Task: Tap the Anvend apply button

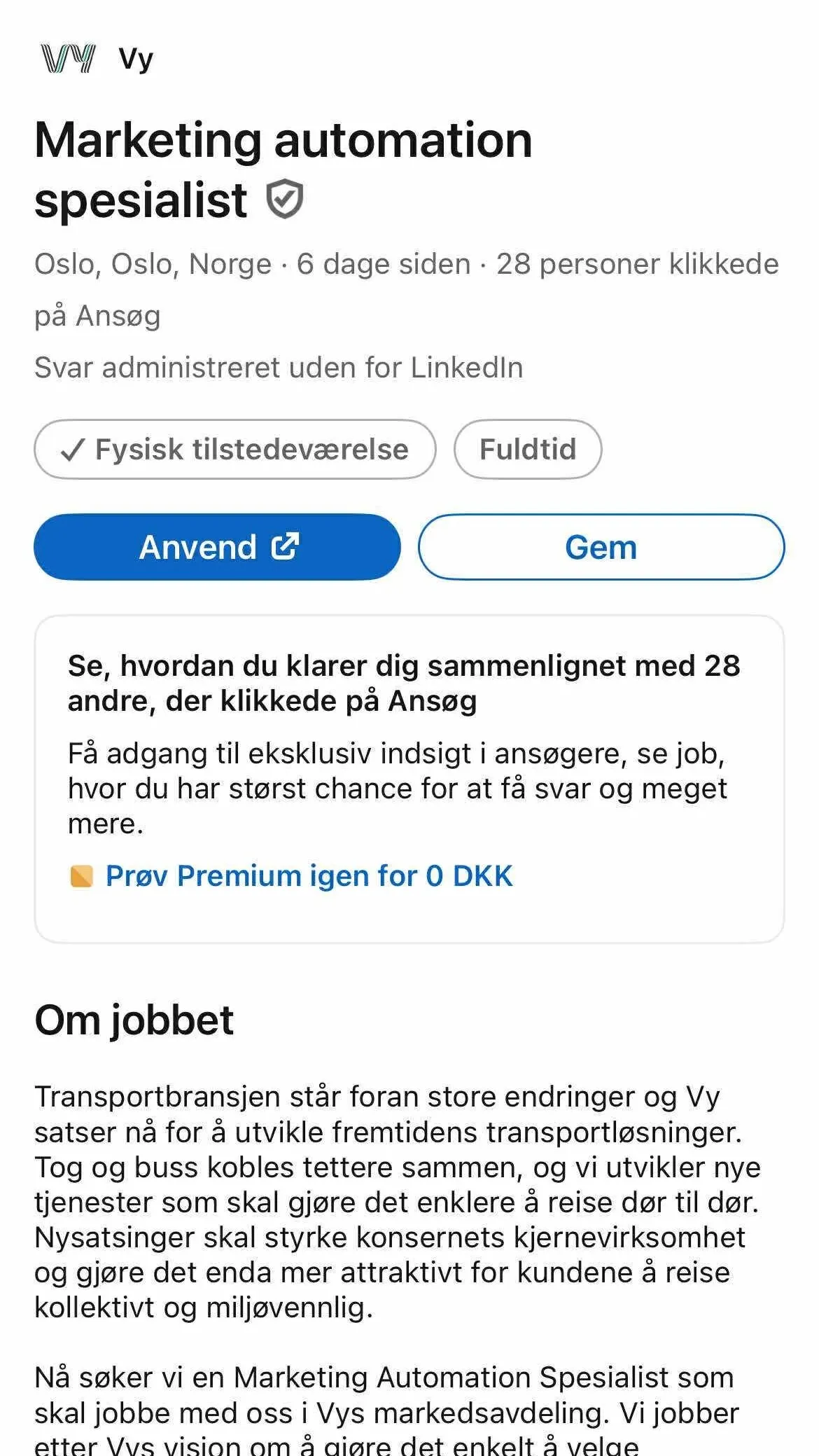Action: click(x=217, y=547)
